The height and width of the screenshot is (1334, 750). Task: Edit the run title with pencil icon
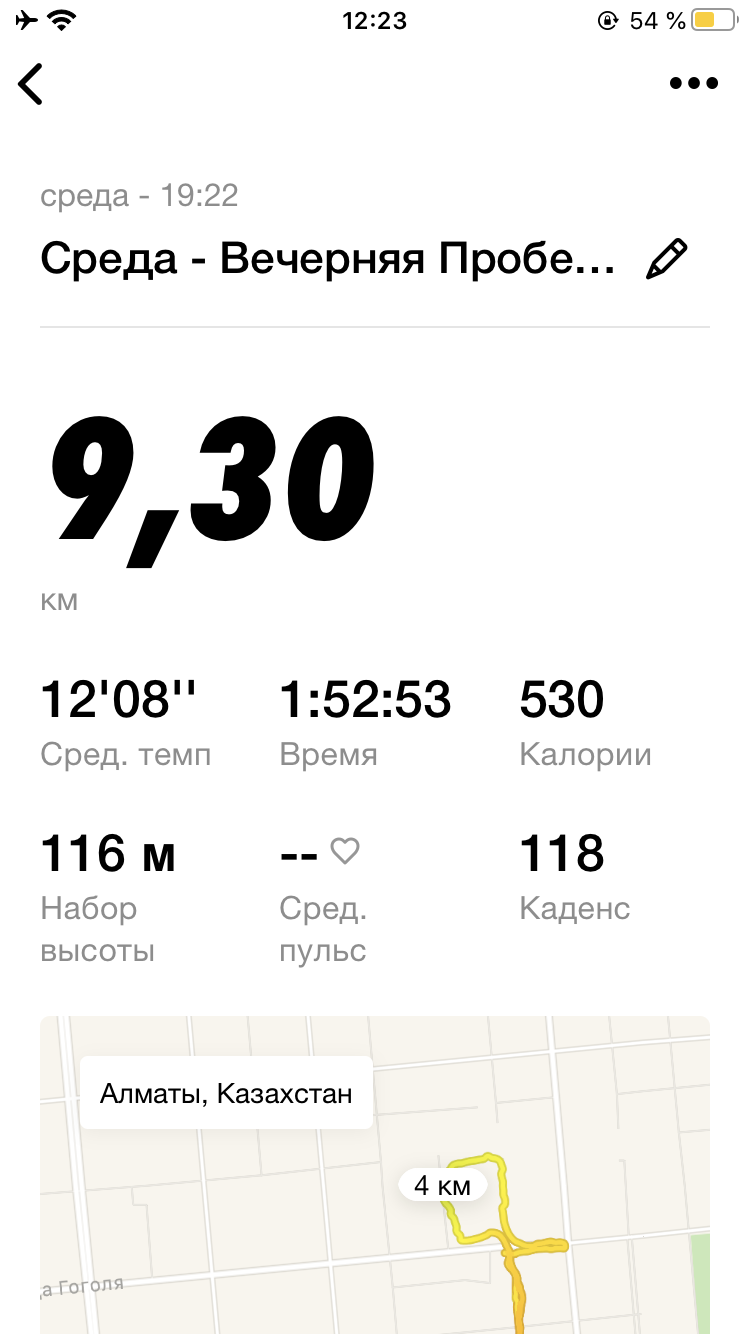click(667, 259)
